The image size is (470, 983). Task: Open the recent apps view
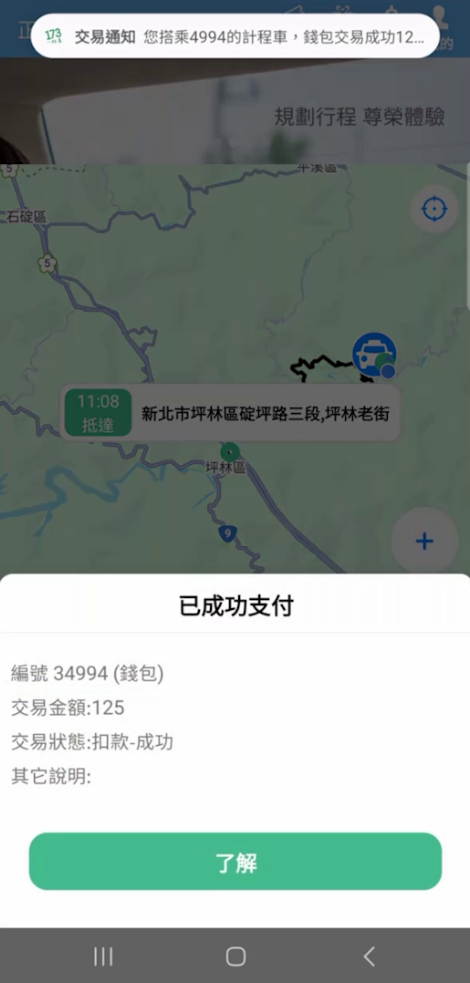[x=103, y=956]
